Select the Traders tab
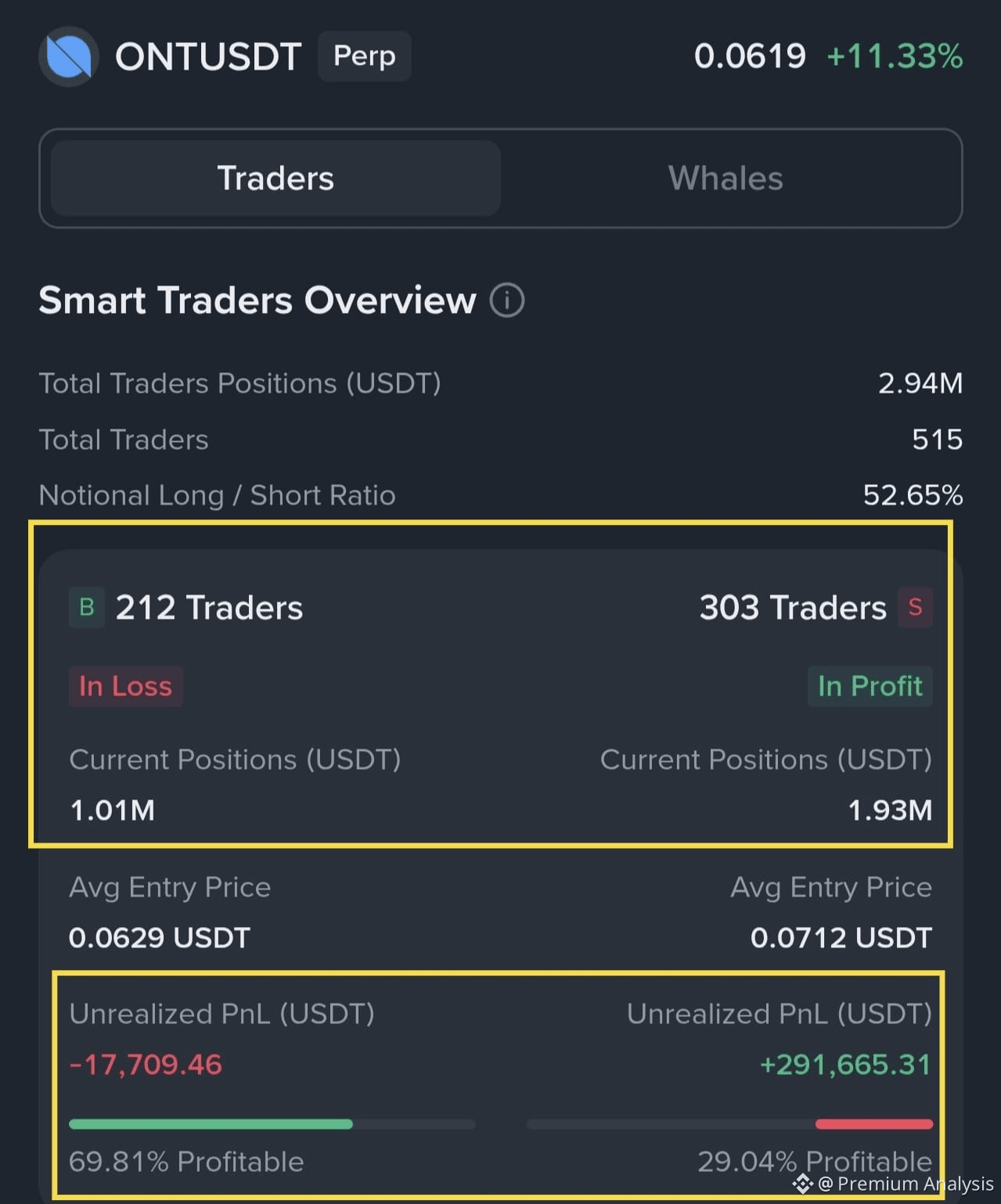Viewport: 1001px width, 1204px height. tap(275, 178)
